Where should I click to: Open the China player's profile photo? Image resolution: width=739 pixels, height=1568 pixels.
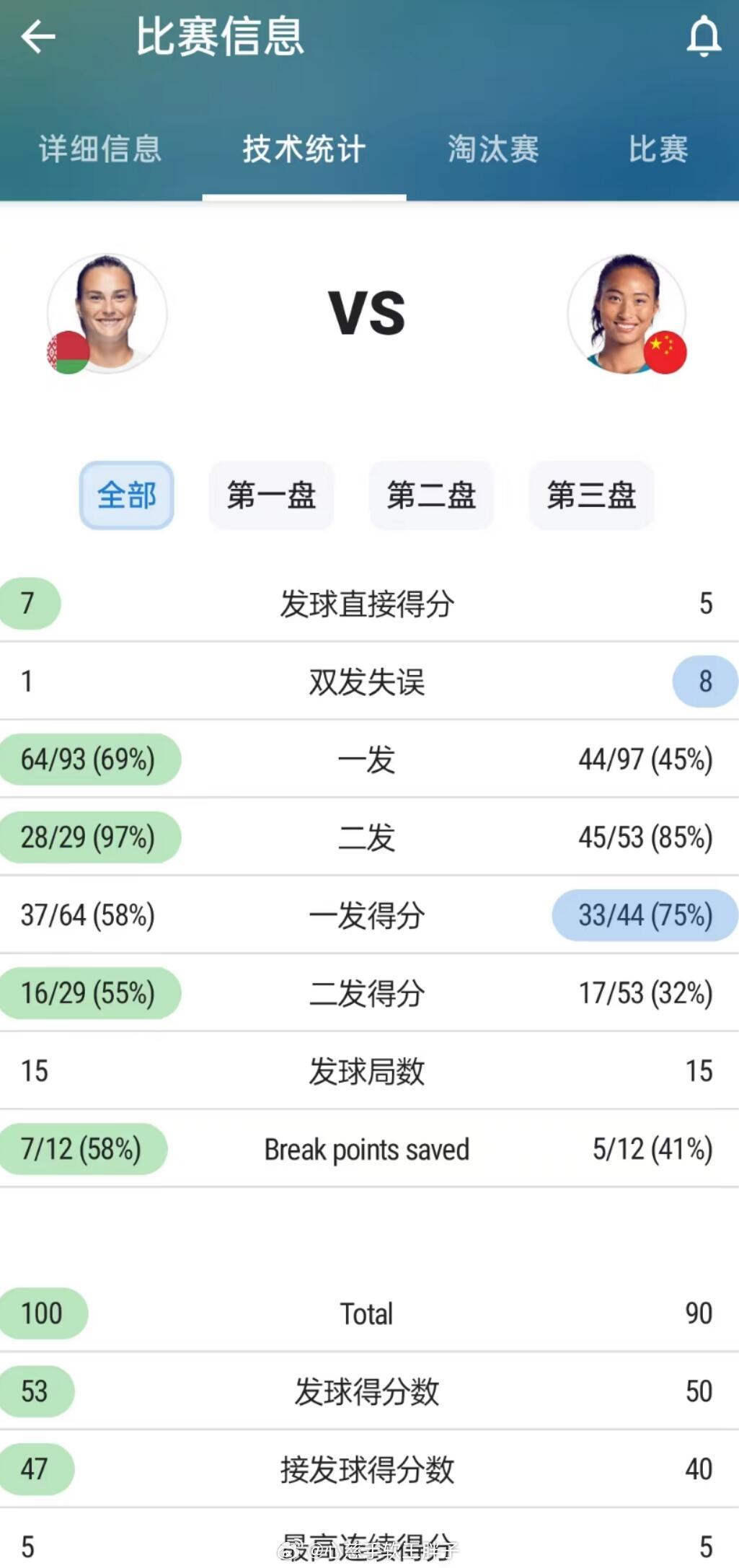pyautogui.click(x=627, y=314)
